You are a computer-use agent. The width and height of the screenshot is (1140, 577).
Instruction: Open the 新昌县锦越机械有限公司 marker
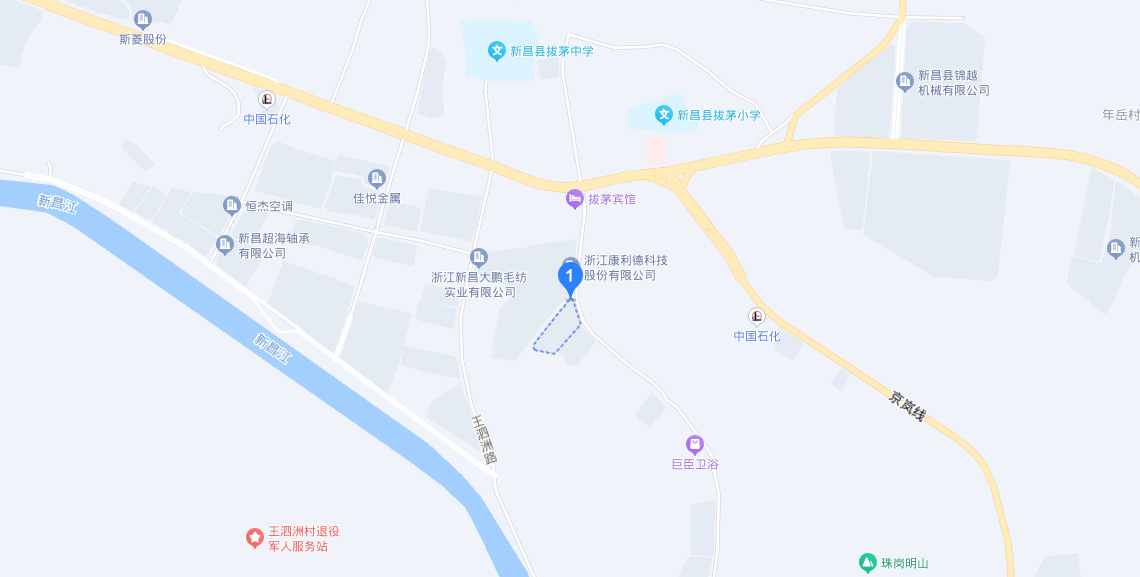[905, 80]
